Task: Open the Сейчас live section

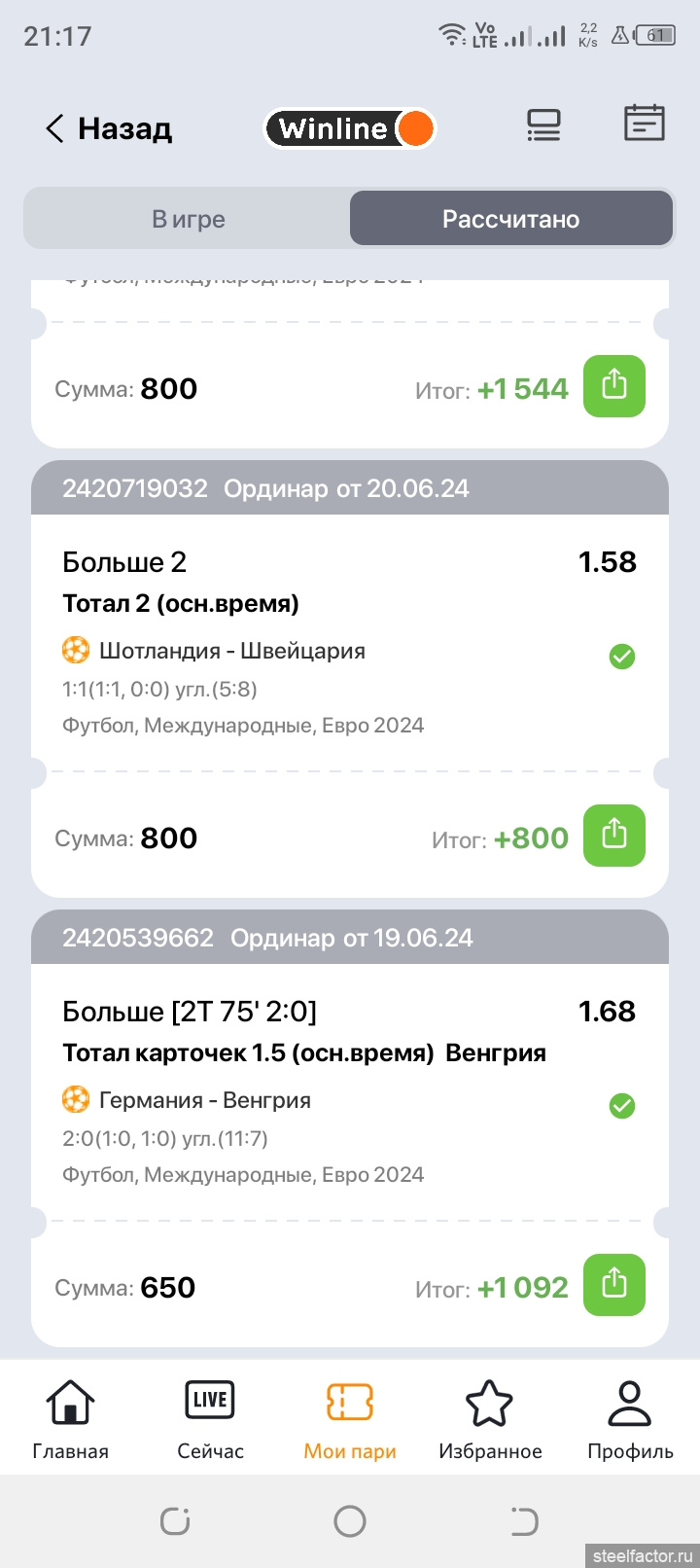Action: coord(210,1420)
